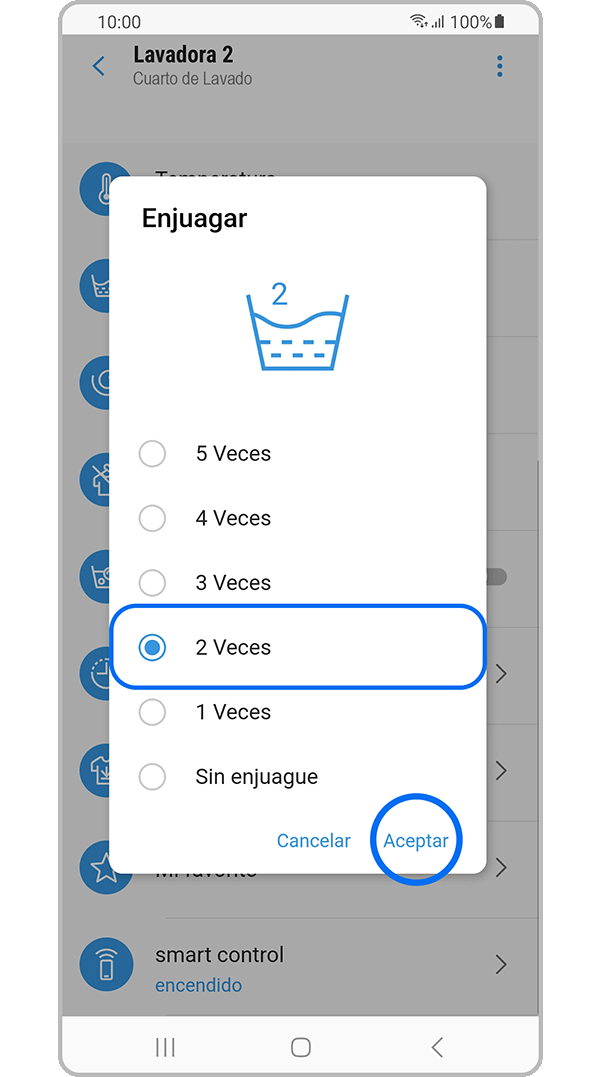Select 2 Veces rinse setting

tap(153, 648)
